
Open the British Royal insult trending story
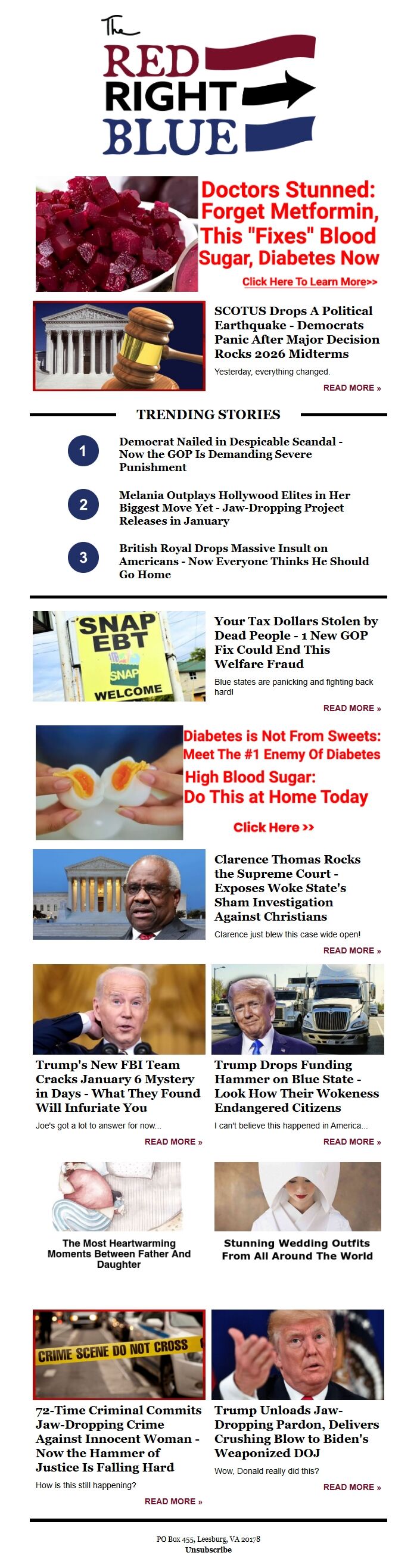coord(244,560)
